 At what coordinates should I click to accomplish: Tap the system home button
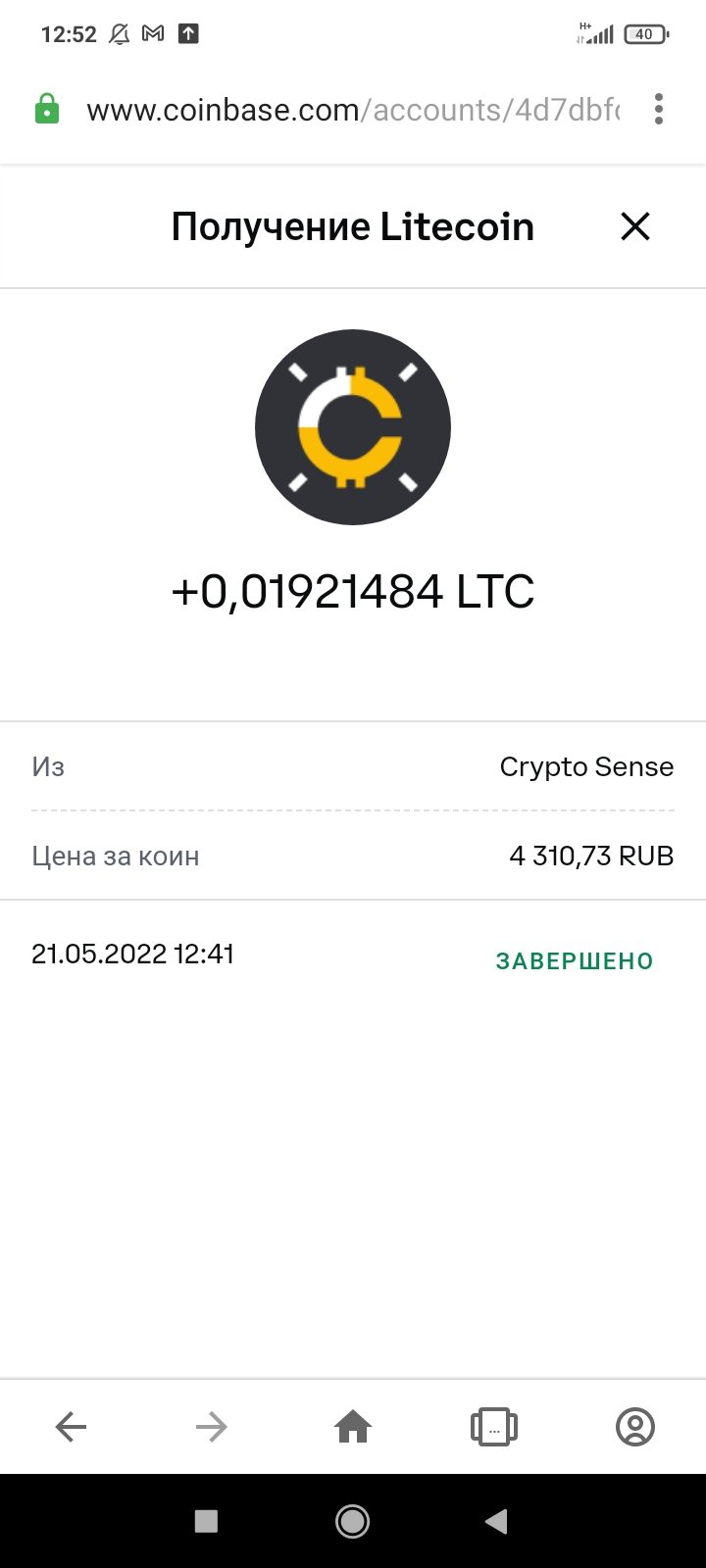353,1521
